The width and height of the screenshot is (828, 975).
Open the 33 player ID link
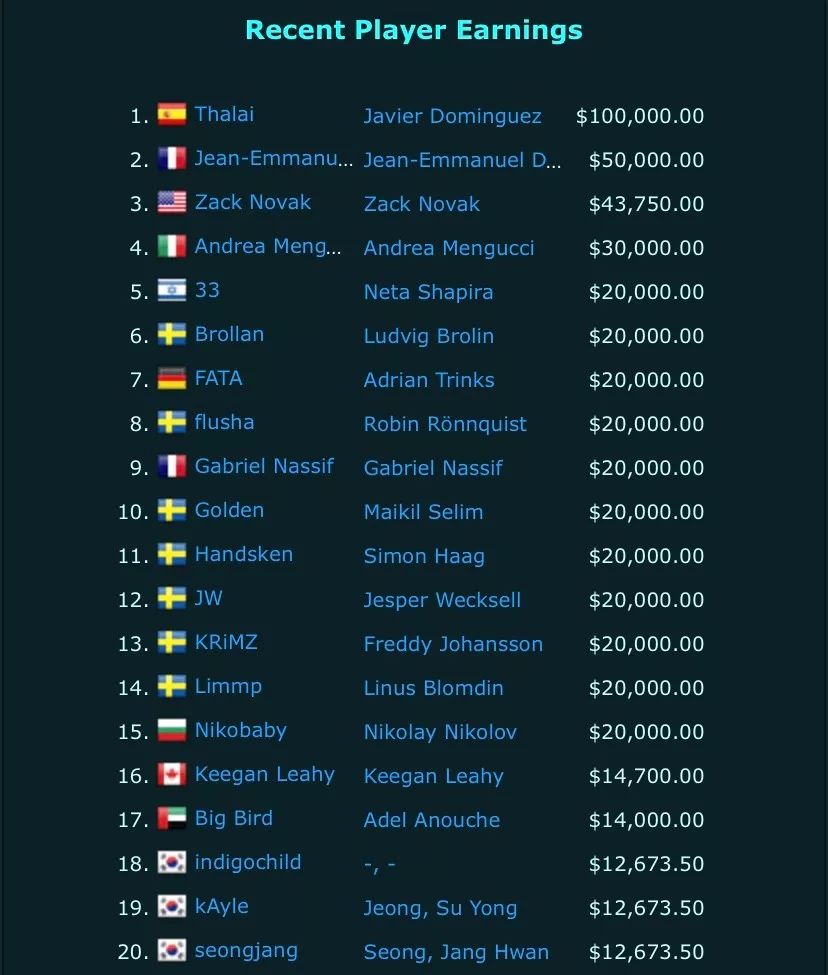pyautogui.click(x=207, y=290)
